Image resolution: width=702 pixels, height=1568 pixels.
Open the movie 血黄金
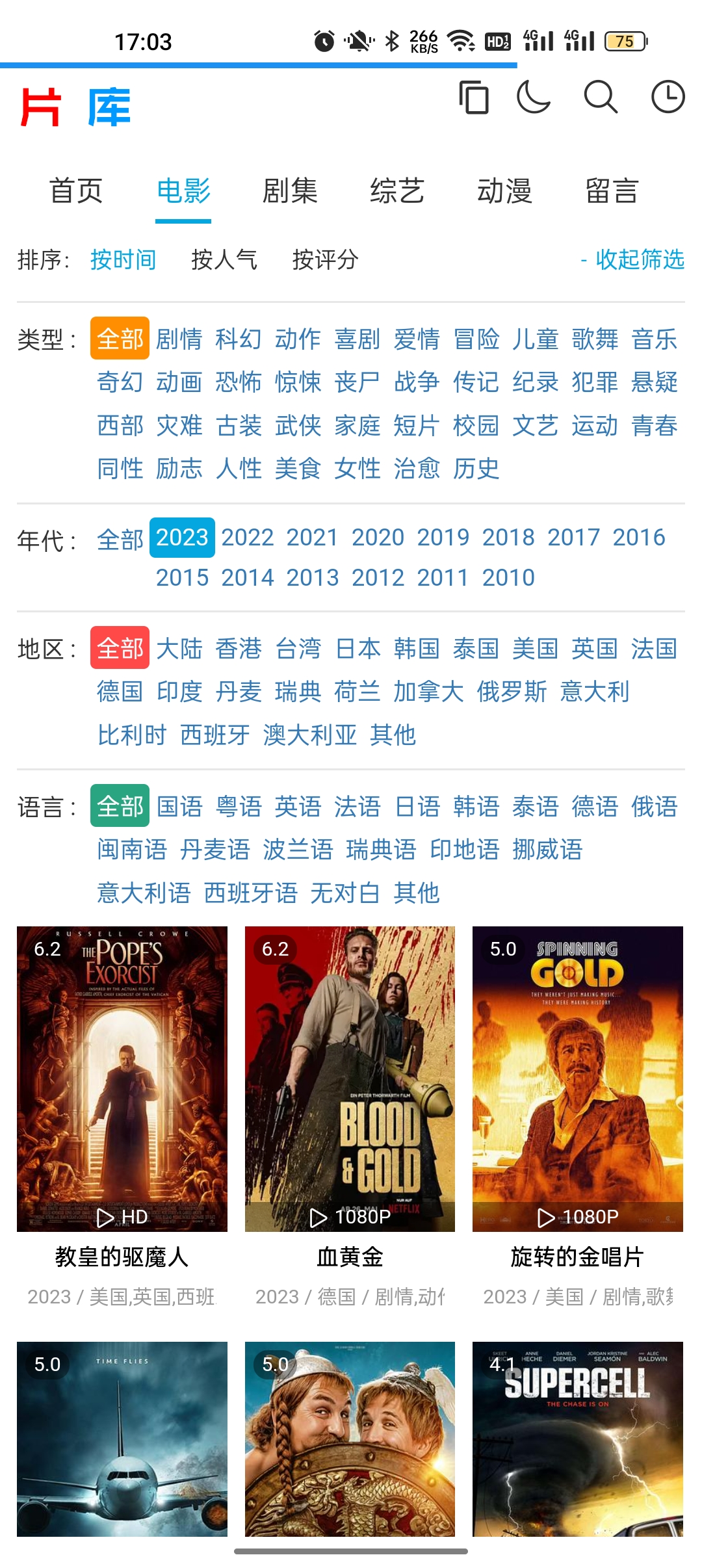click(x=350, y=1079)
